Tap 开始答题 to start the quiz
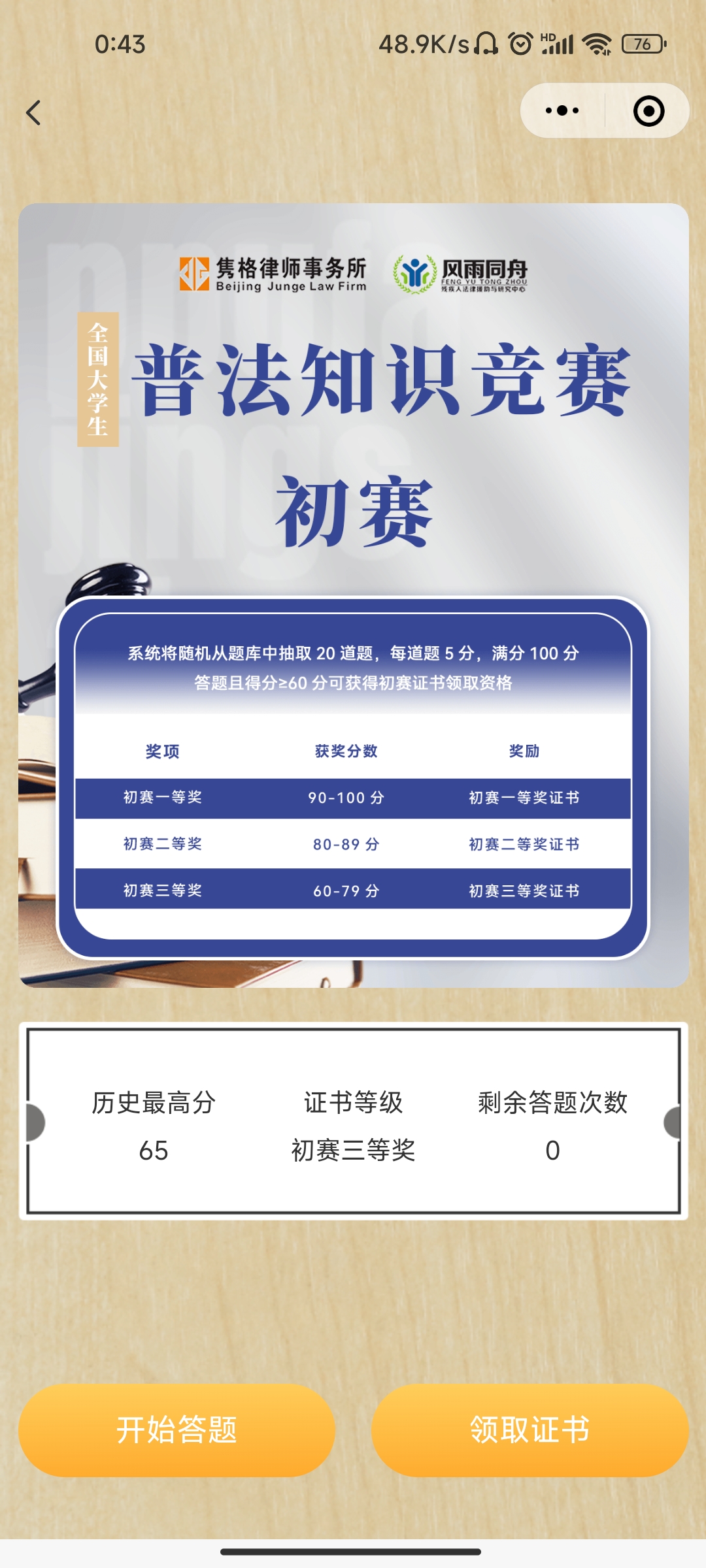The height and width of the screenshot is (1568, 706). pos(176,1429)
